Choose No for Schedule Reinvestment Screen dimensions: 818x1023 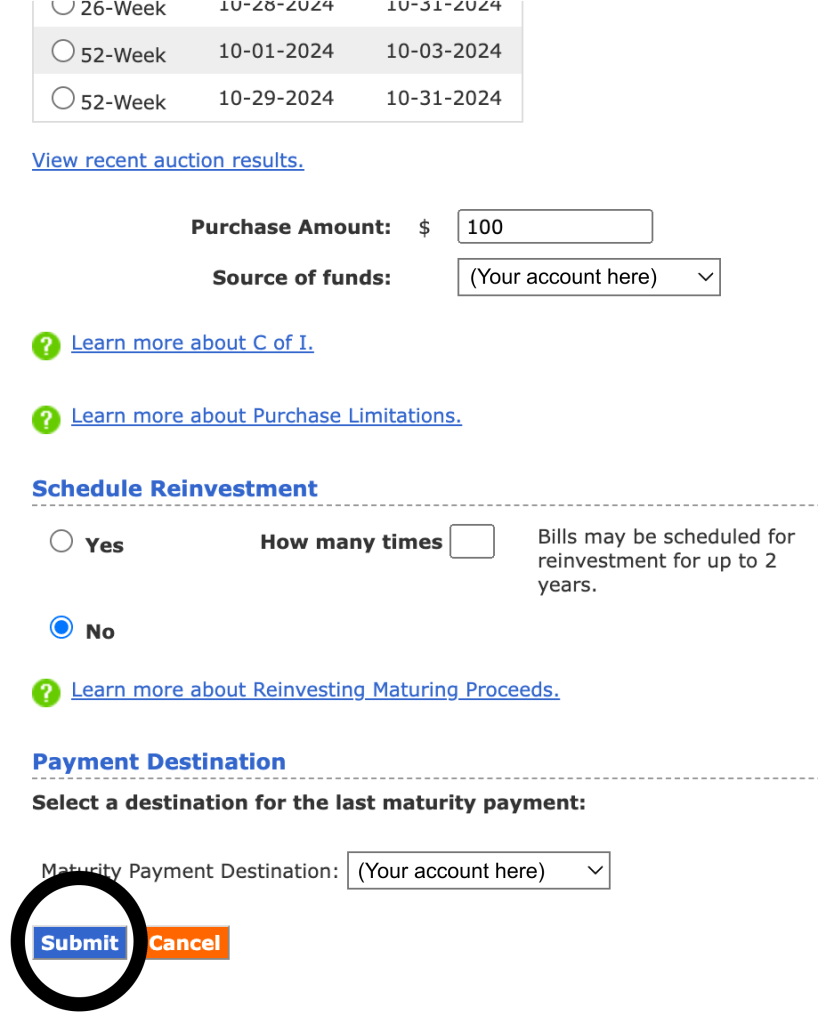(x=62, y=628)
